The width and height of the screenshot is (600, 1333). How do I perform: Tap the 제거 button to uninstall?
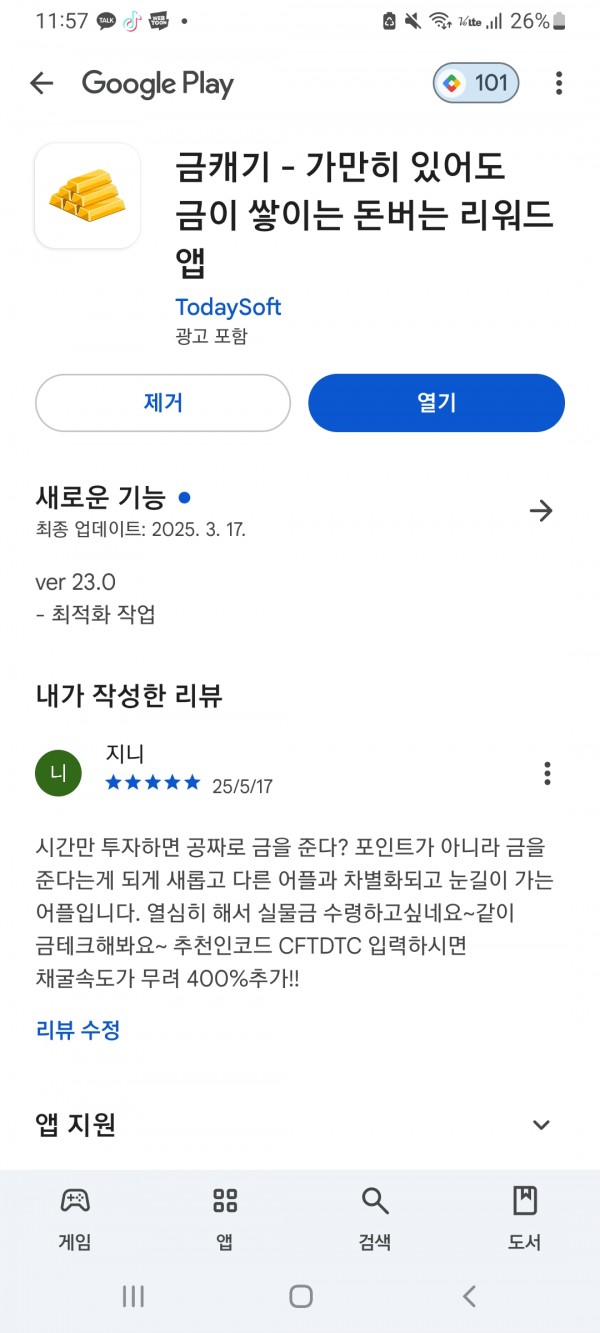click(163, 403)
